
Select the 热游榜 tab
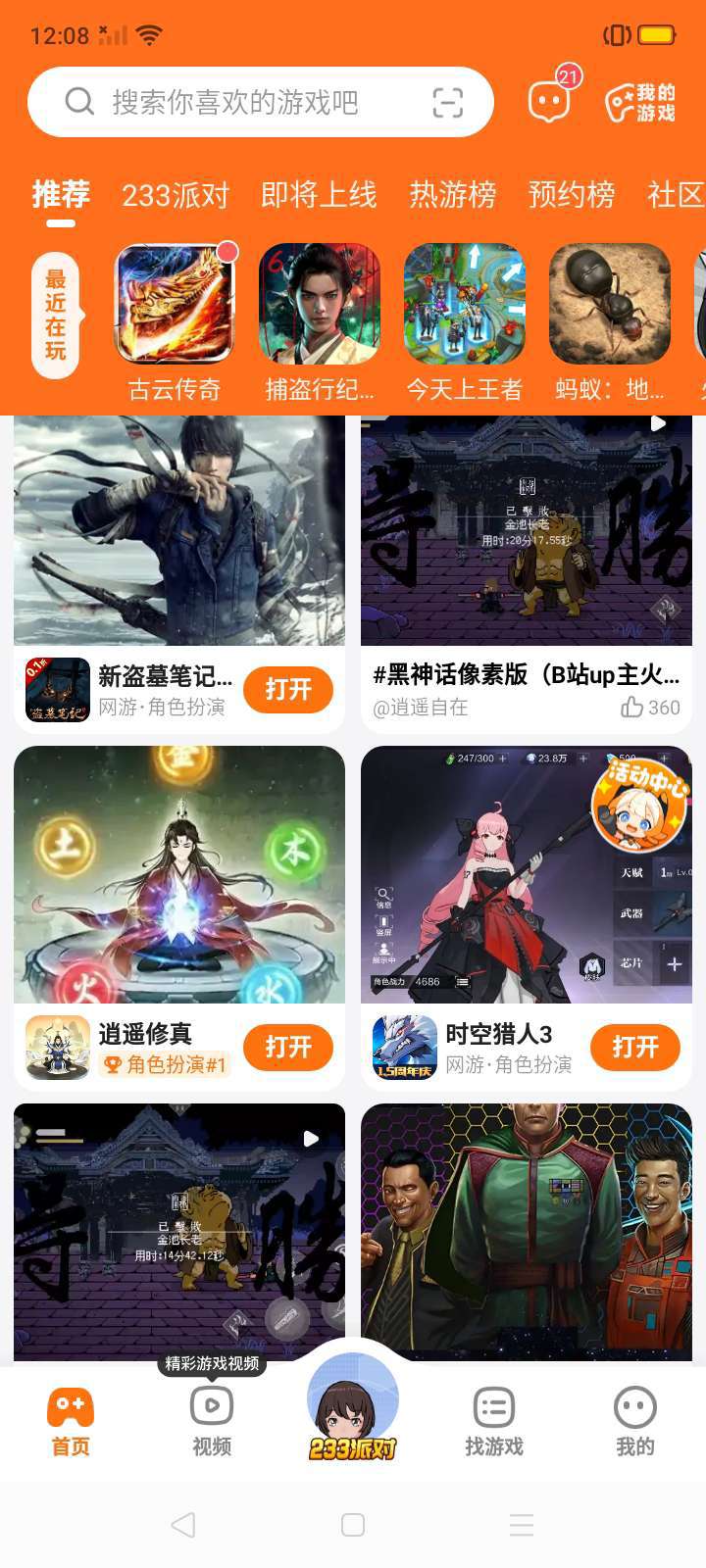(x=452, y=195)
